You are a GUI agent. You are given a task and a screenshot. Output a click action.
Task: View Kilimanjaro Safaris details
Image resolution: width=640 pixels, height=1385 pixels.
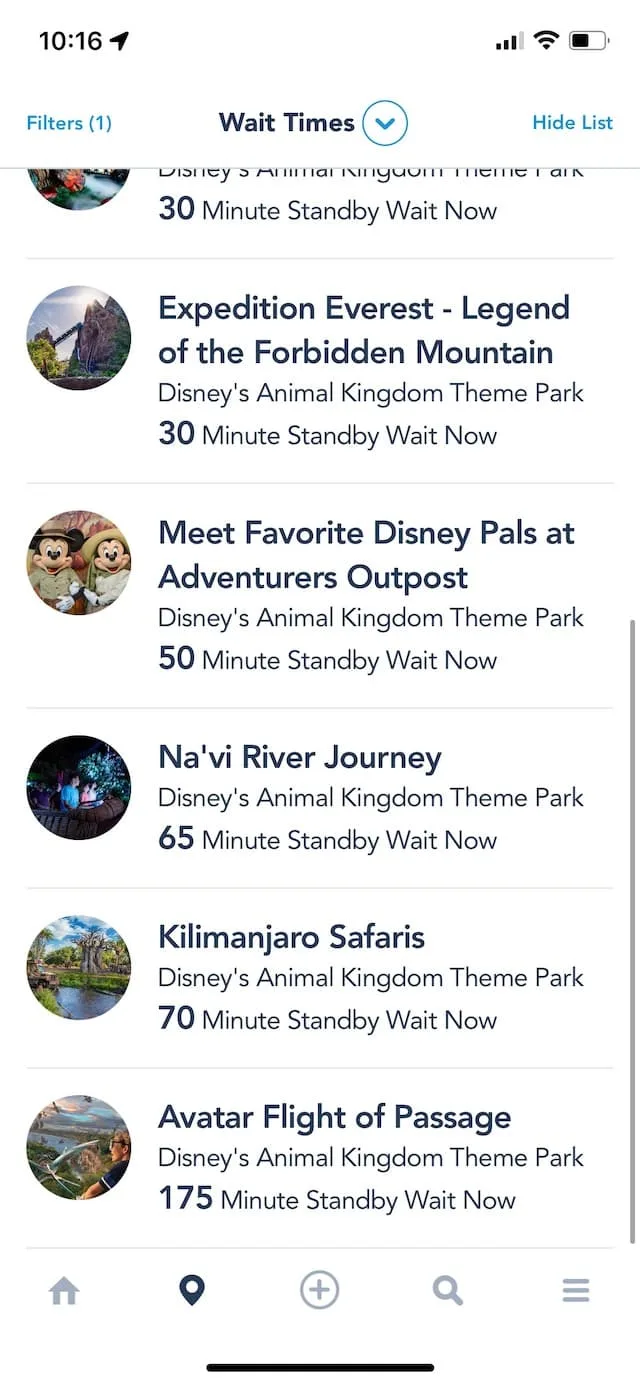(320, 978)
